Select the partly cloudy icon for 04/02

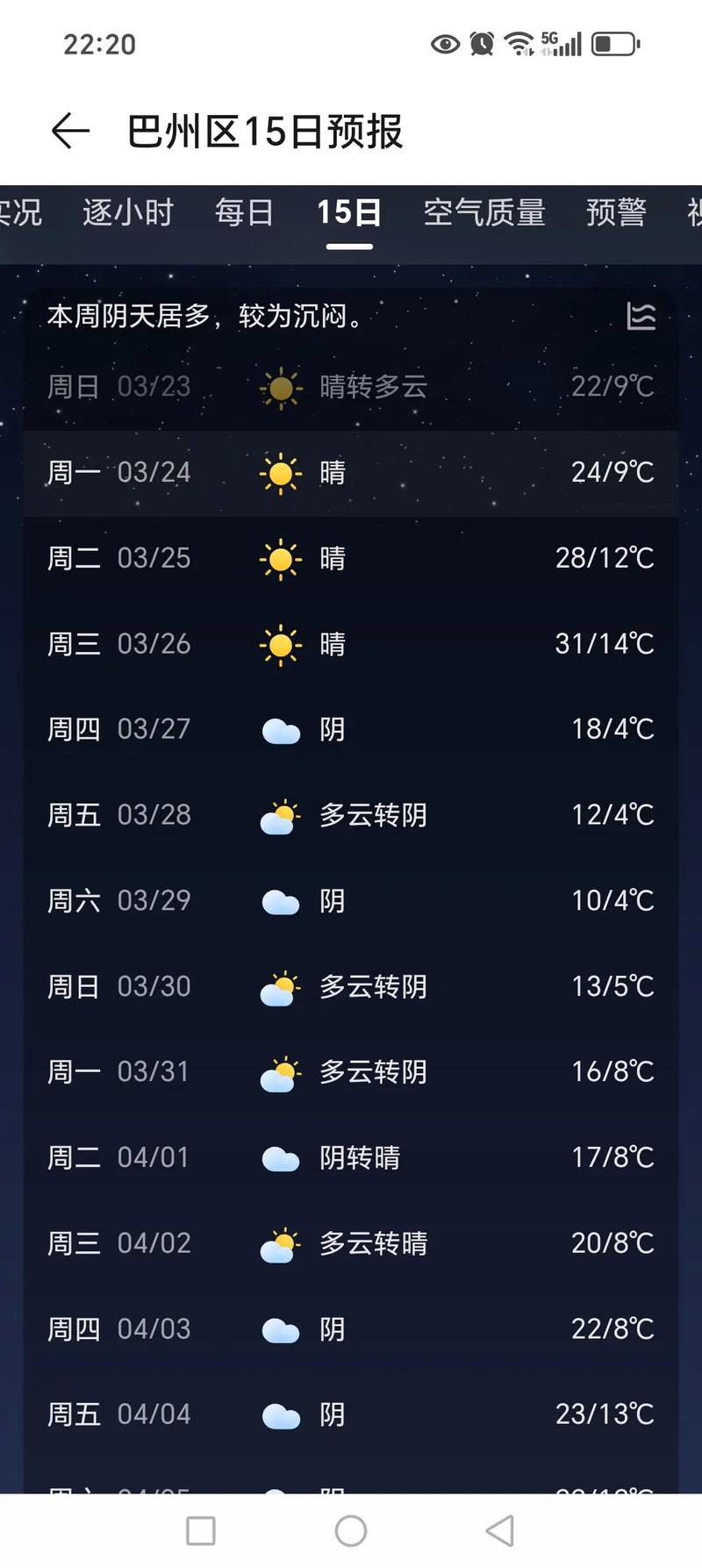279,1242
